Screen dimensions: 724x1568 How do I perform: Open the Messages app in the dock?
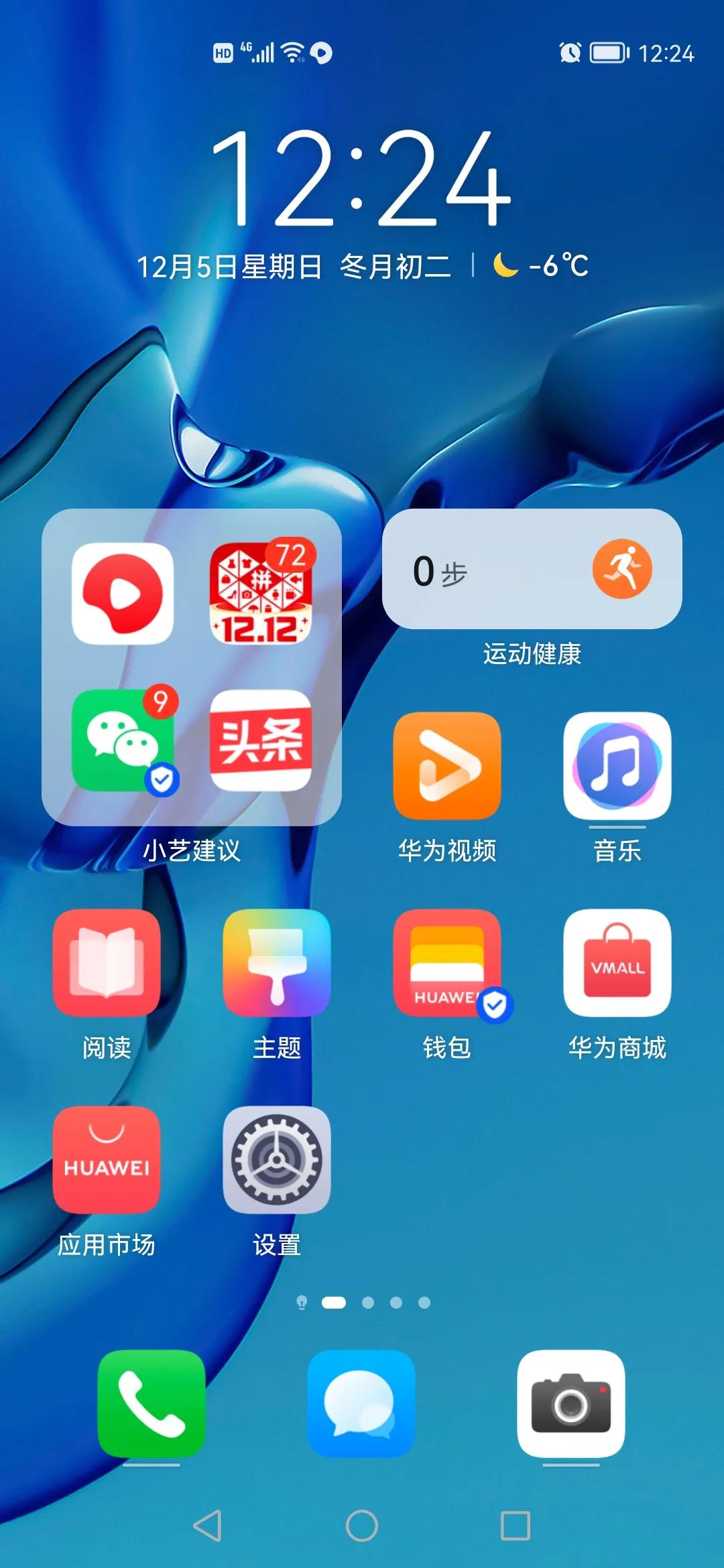pyautogui.click(x=361, y=1403)
